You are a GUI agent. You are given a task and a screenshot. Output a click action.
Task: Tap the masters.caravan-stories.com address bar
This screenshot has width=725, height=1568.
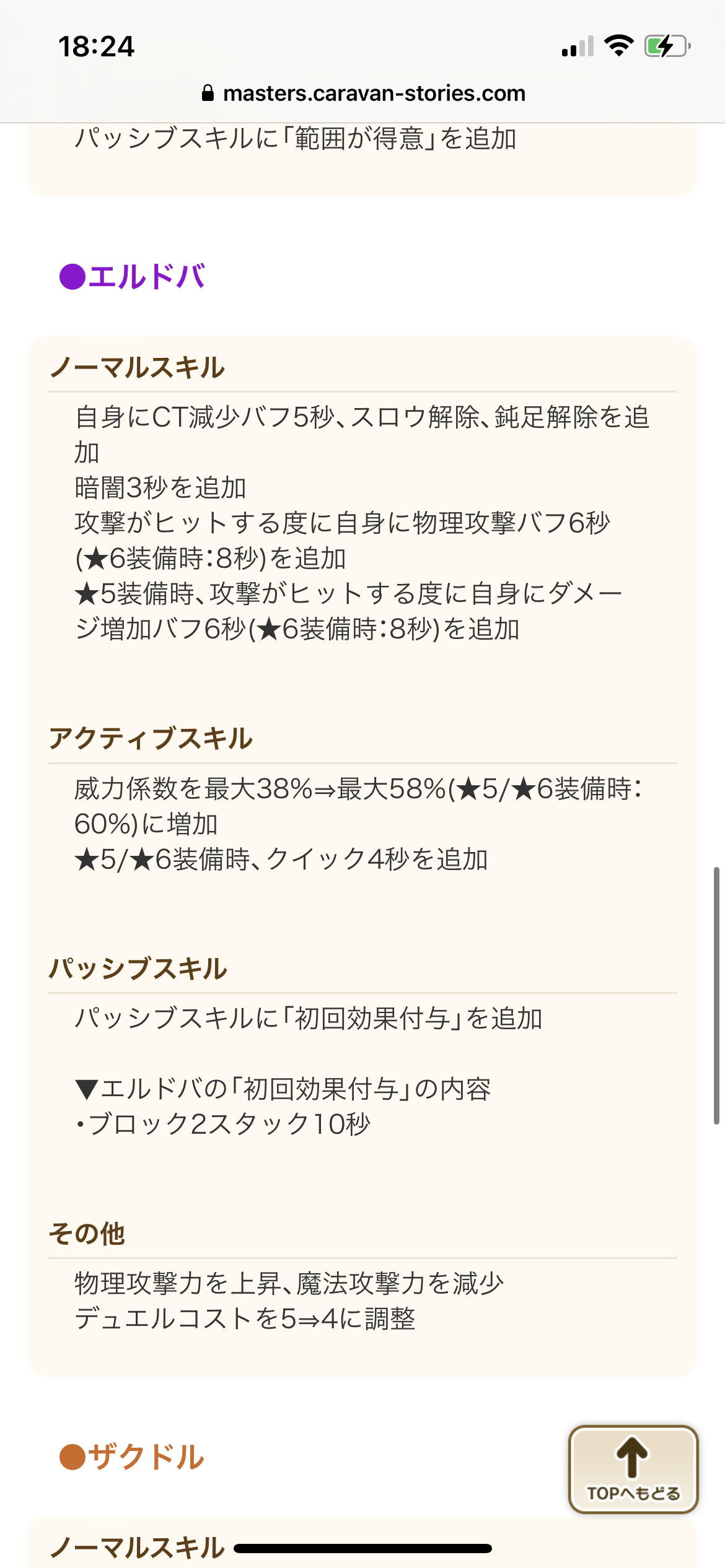(364, 94)
